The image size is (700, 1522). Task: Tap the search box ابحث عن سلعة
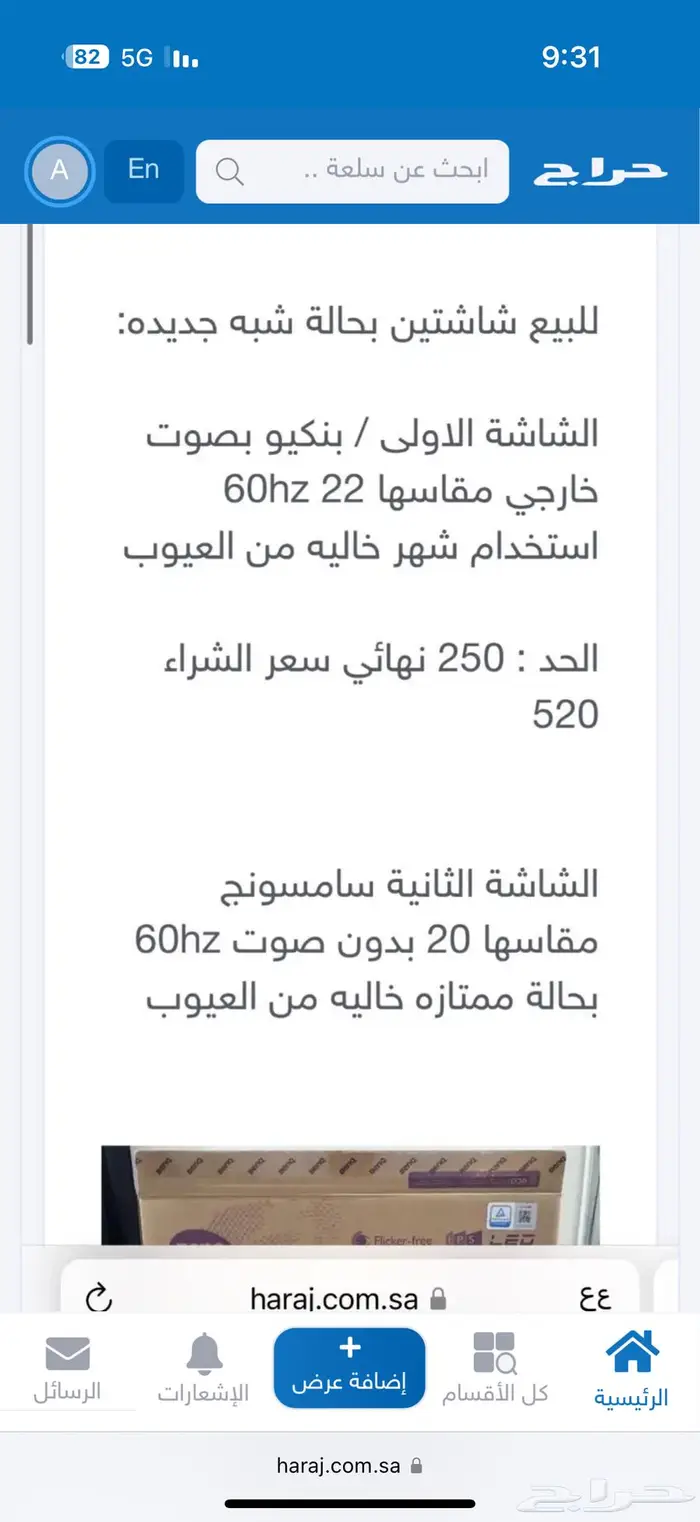click(x=352, y=172)
